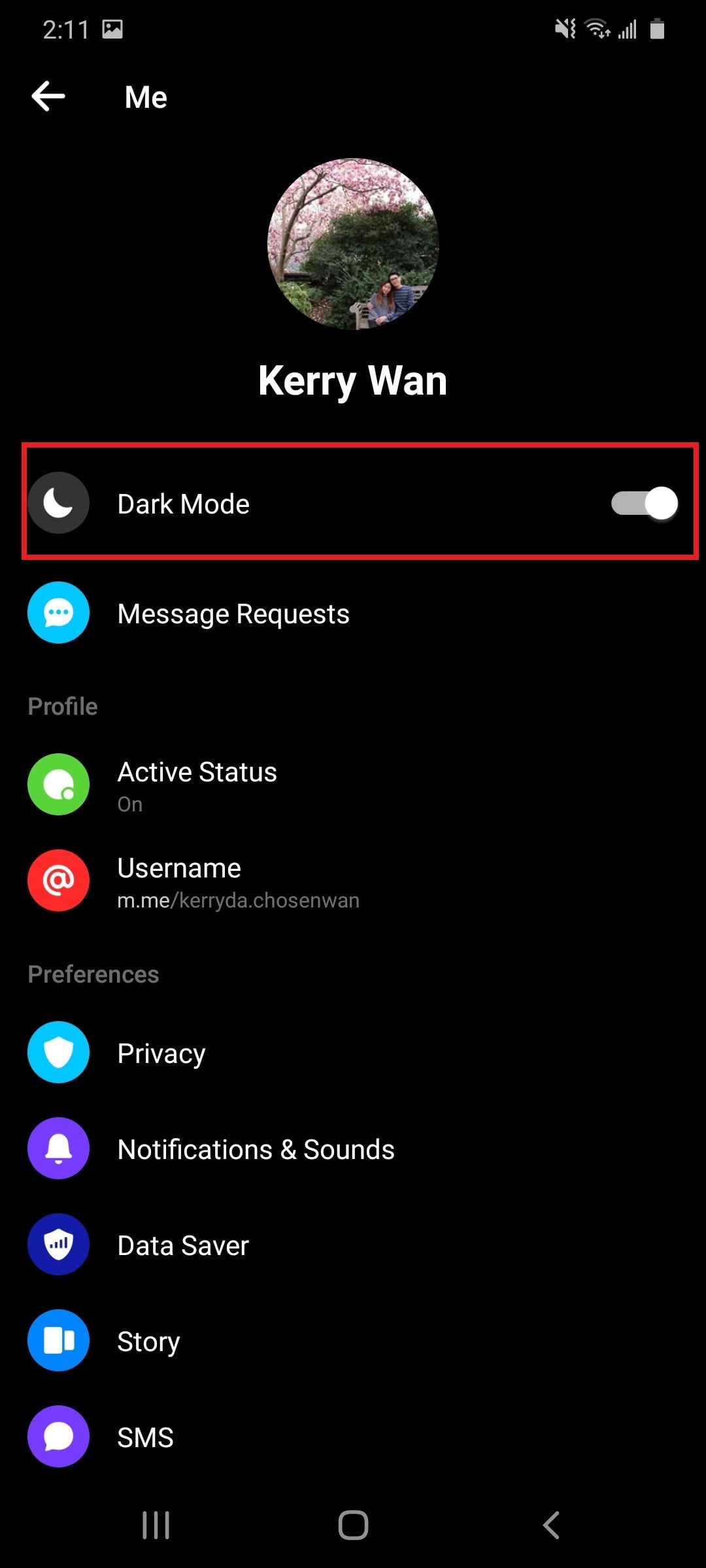The image size is (706, 1568).
Task: Open Message Requests
Action: (x=233, y=613)
